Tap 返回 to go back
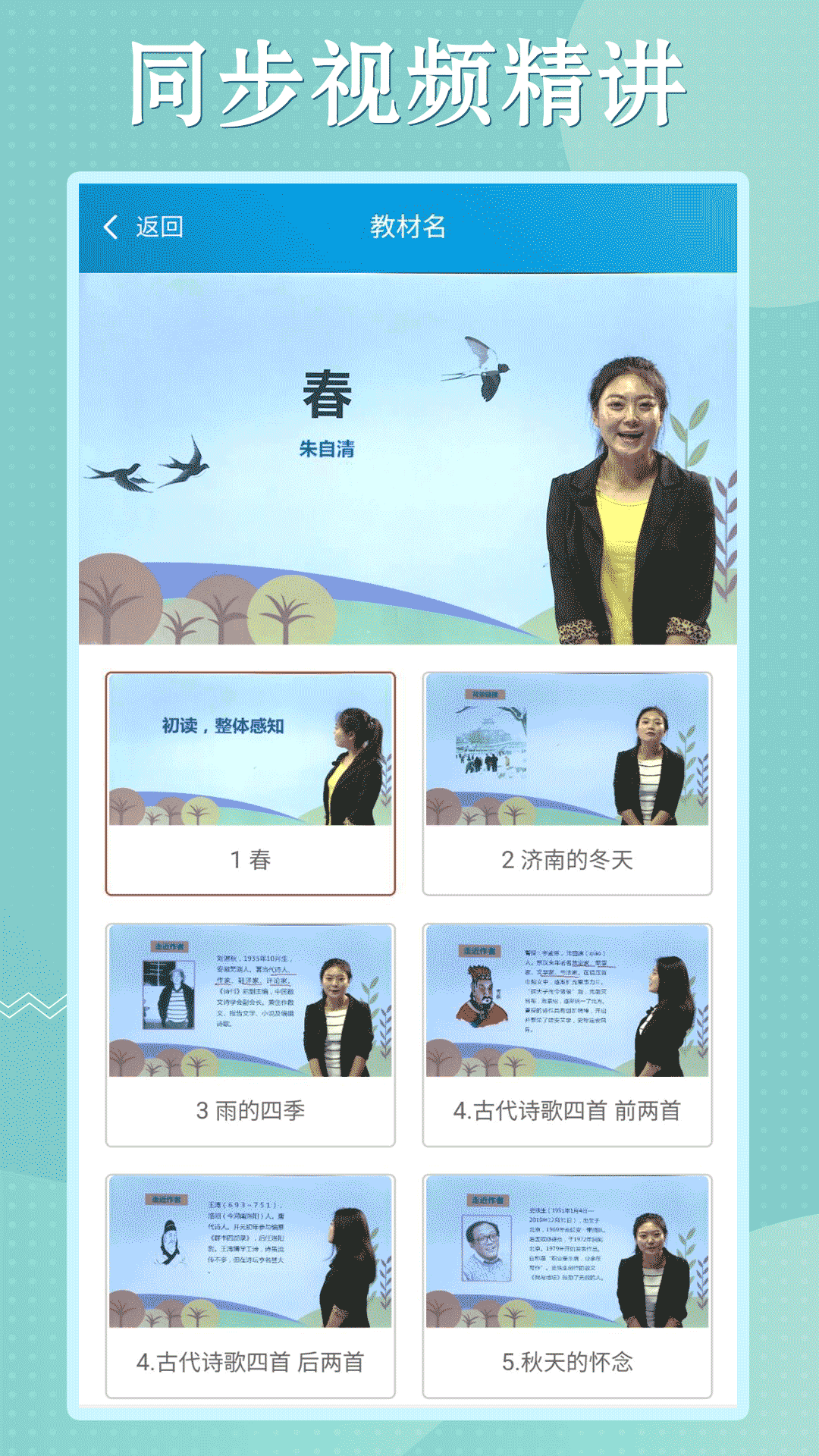The image size is (819, 1456). point(155,226)
